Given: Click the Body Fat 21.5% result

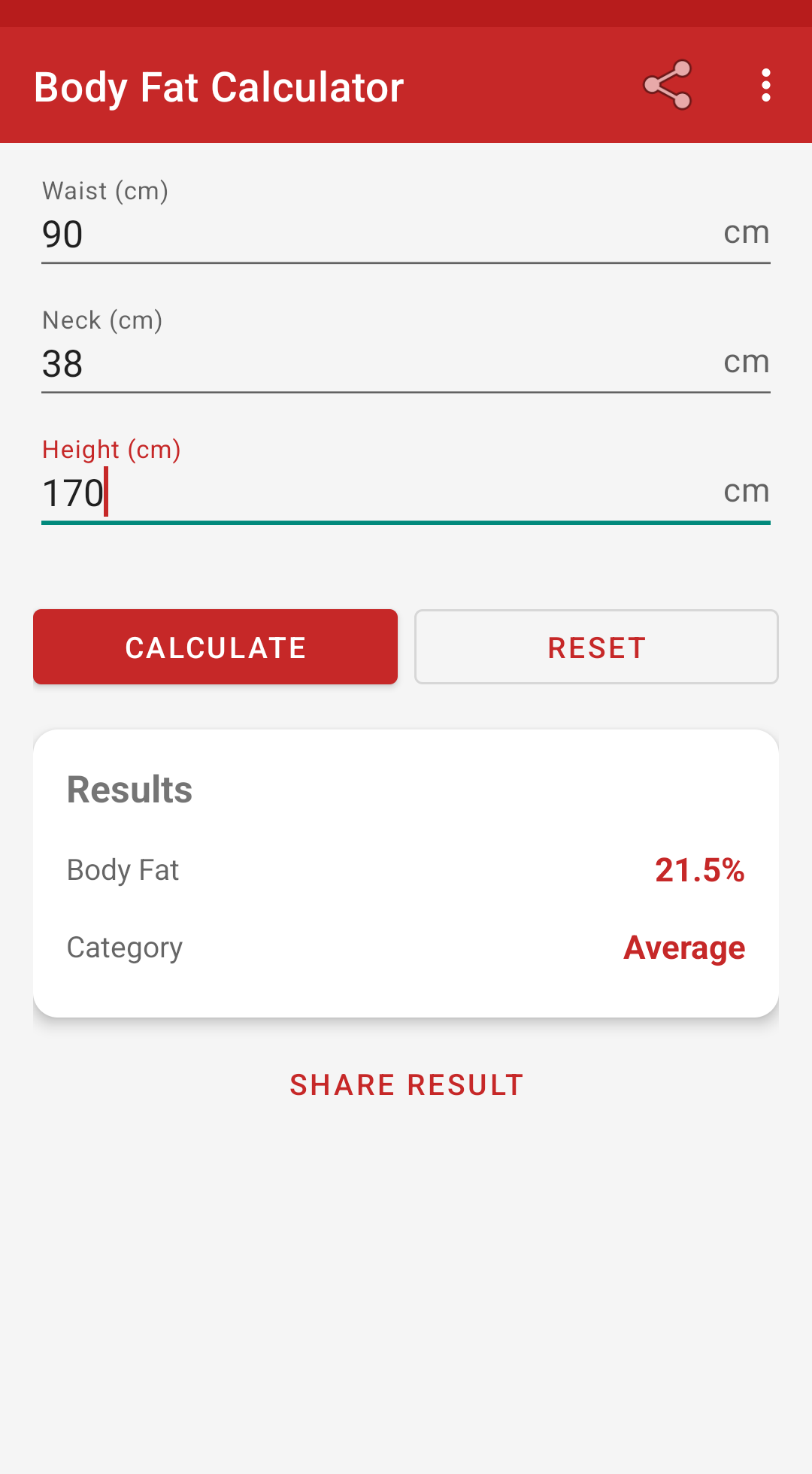Looking at the screenshot, I should (x=699, y=869).
